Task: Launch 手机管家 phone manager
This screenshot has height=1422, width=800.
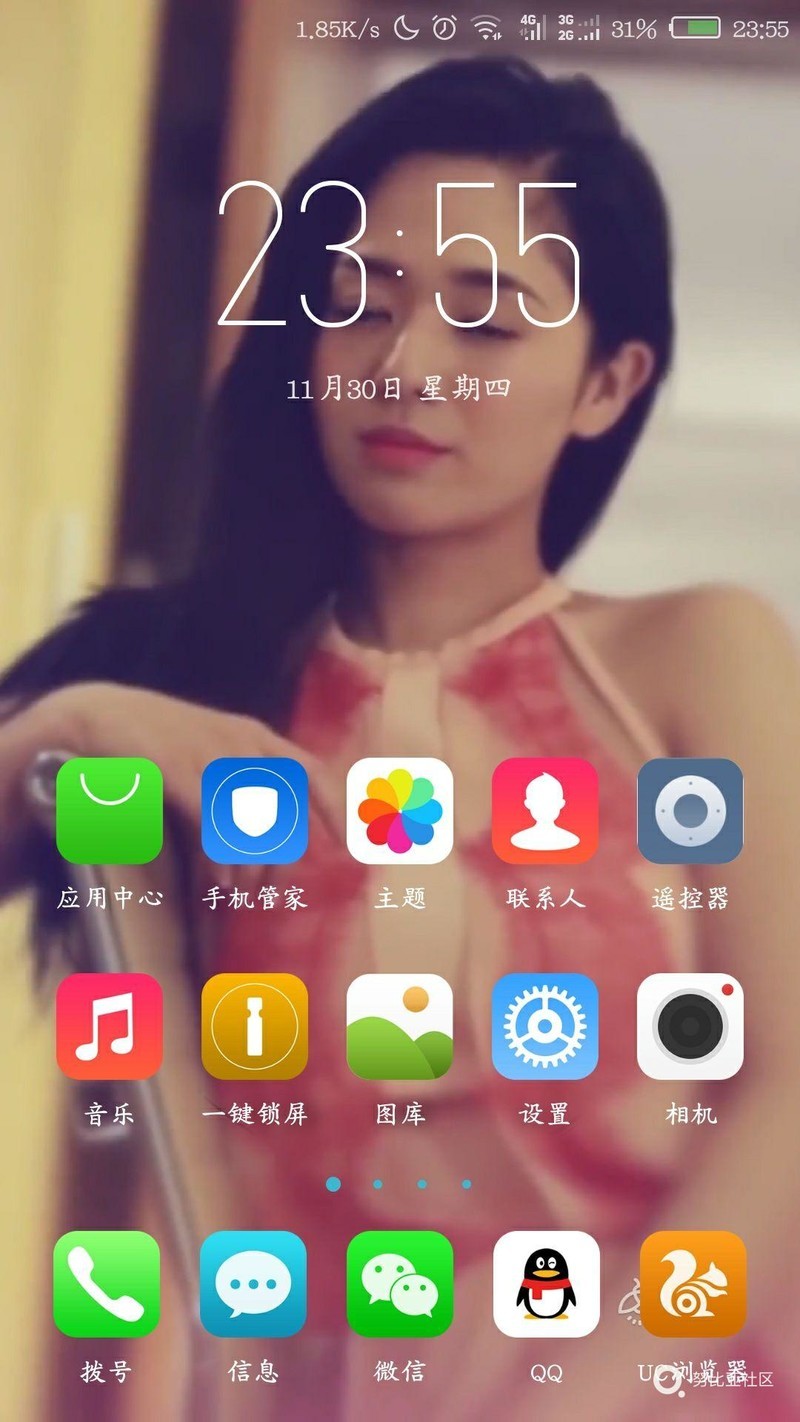Action: [x=255, y=811]
